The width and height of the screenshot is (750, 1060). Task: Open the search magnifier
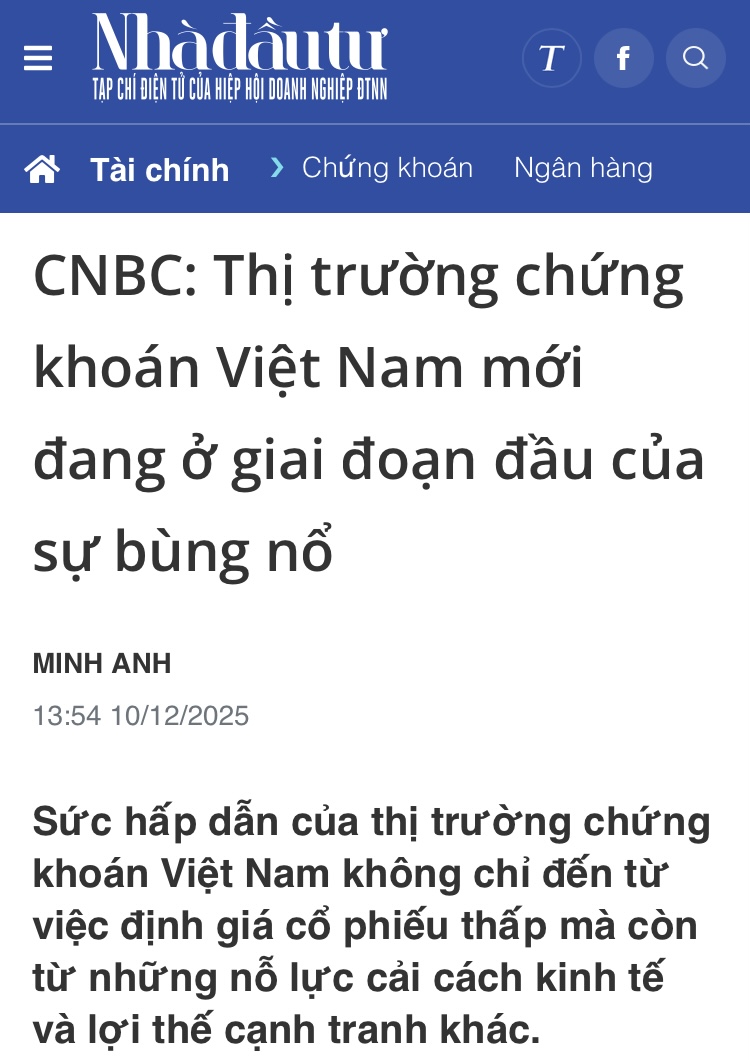pos(695,58)
